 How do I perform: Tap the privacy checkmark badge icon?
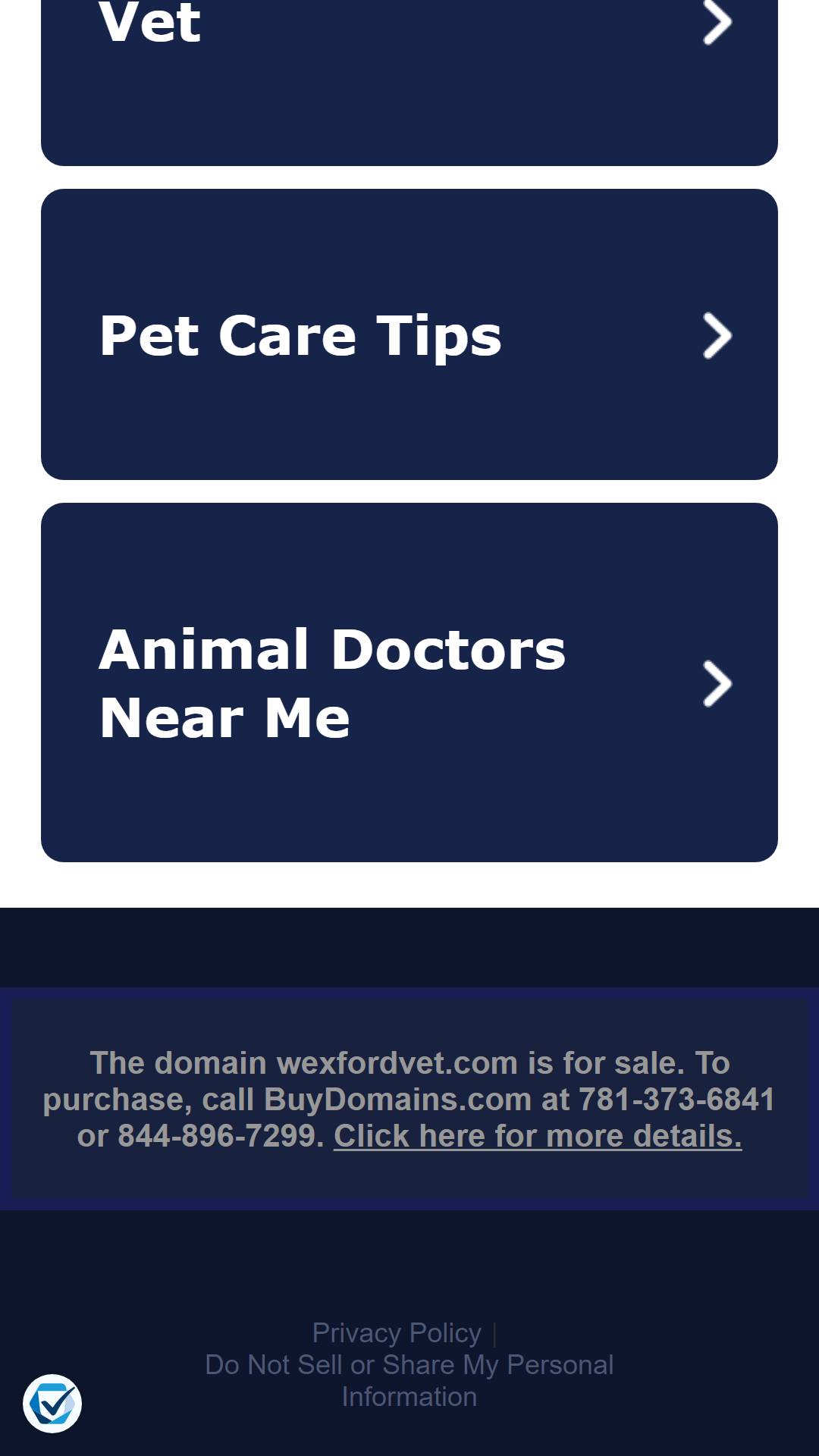point(52,1404)
